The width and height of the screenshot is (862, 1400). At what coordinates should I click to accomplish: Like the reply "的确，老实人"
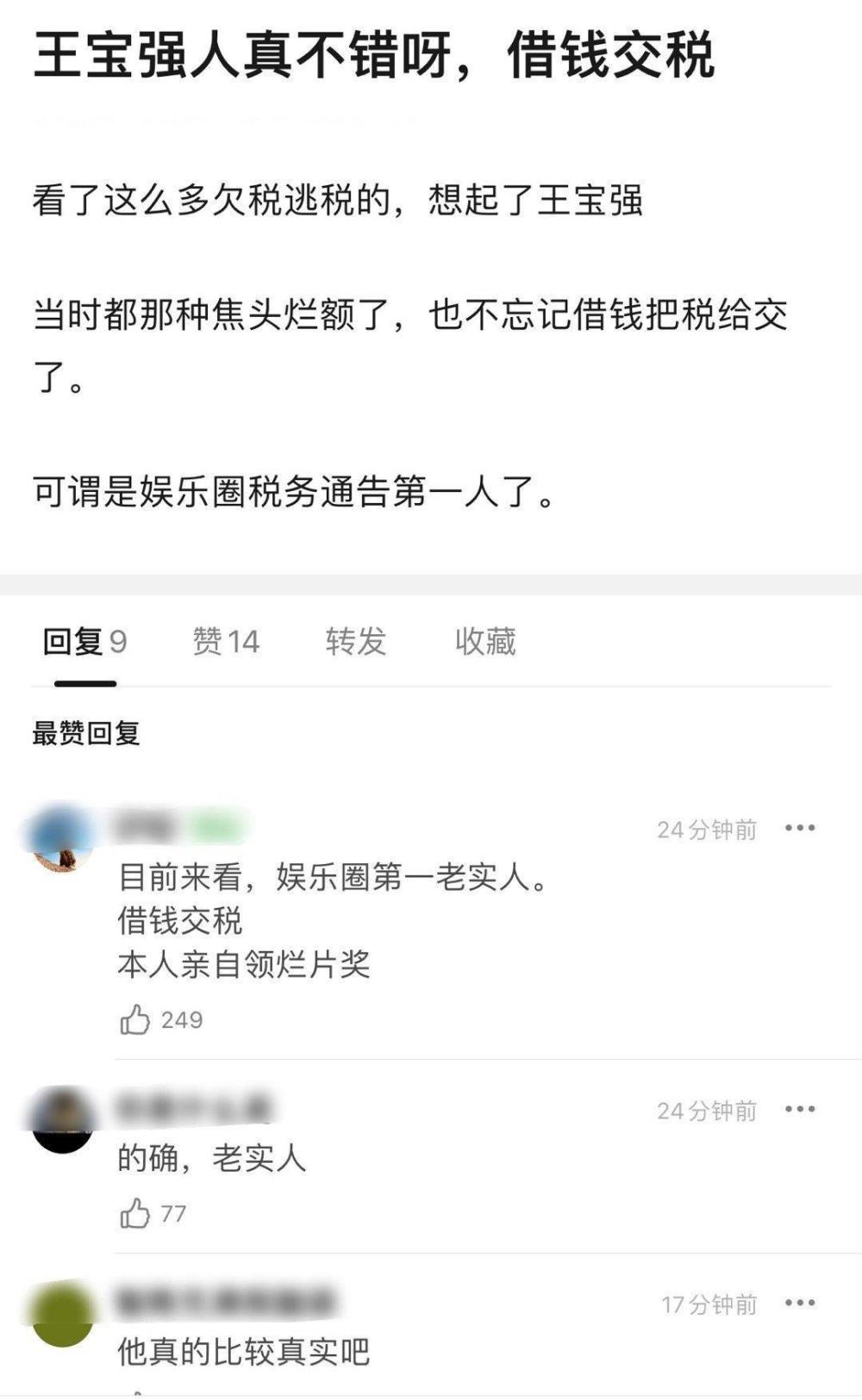134,1214
